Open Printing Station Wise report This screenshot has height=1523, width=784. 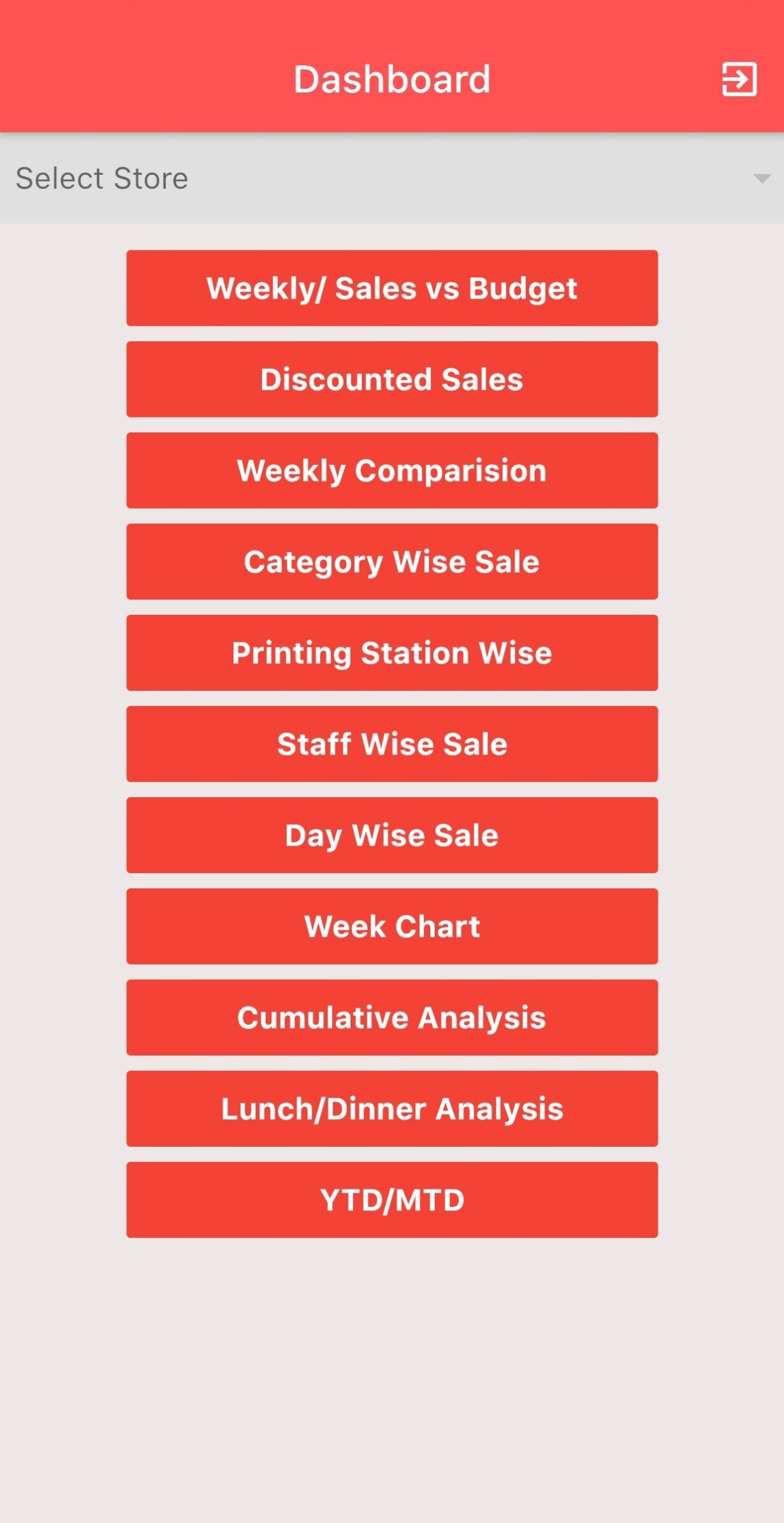(x=391, y=653)
